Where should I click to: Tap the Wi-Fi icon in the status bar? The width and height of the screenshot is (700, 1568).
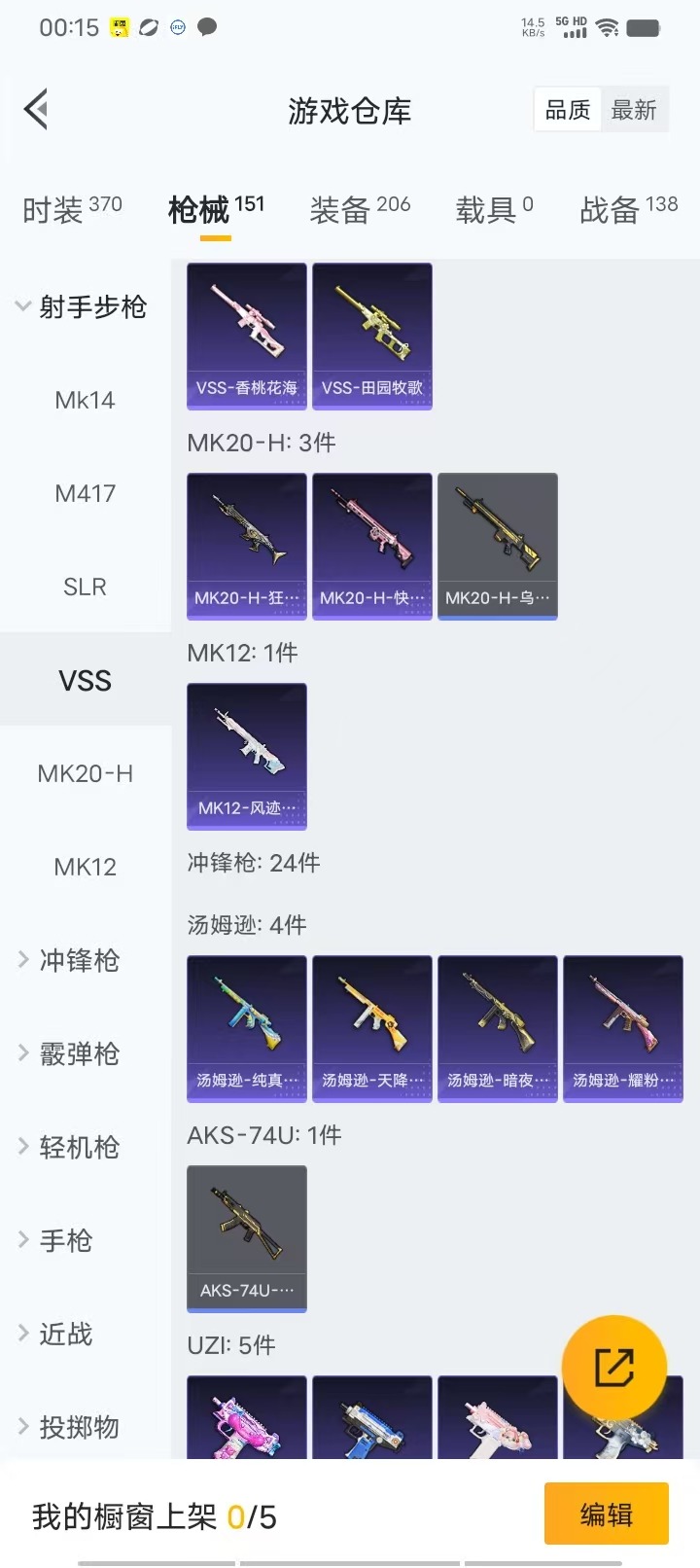610,27
